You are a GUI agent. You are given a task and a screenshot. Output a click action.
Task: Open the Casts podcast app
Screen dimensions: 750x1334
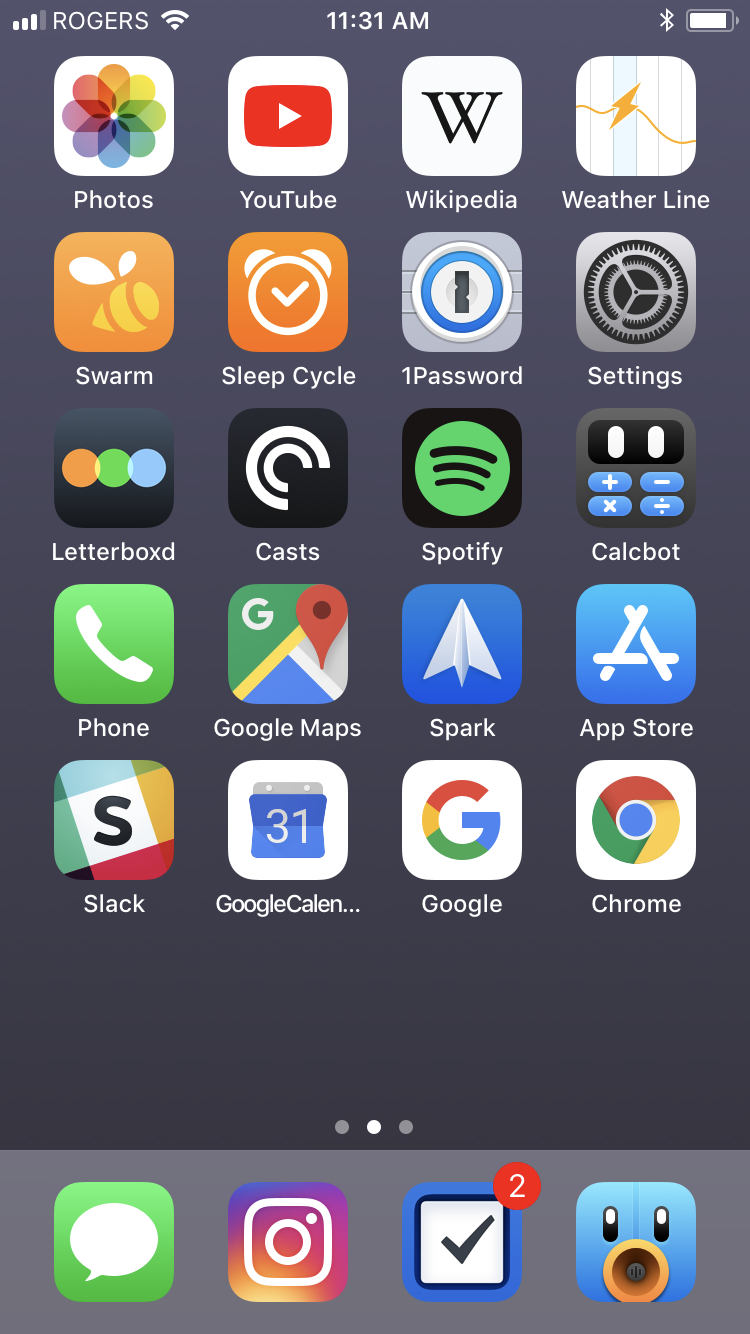tap(288, 468)
